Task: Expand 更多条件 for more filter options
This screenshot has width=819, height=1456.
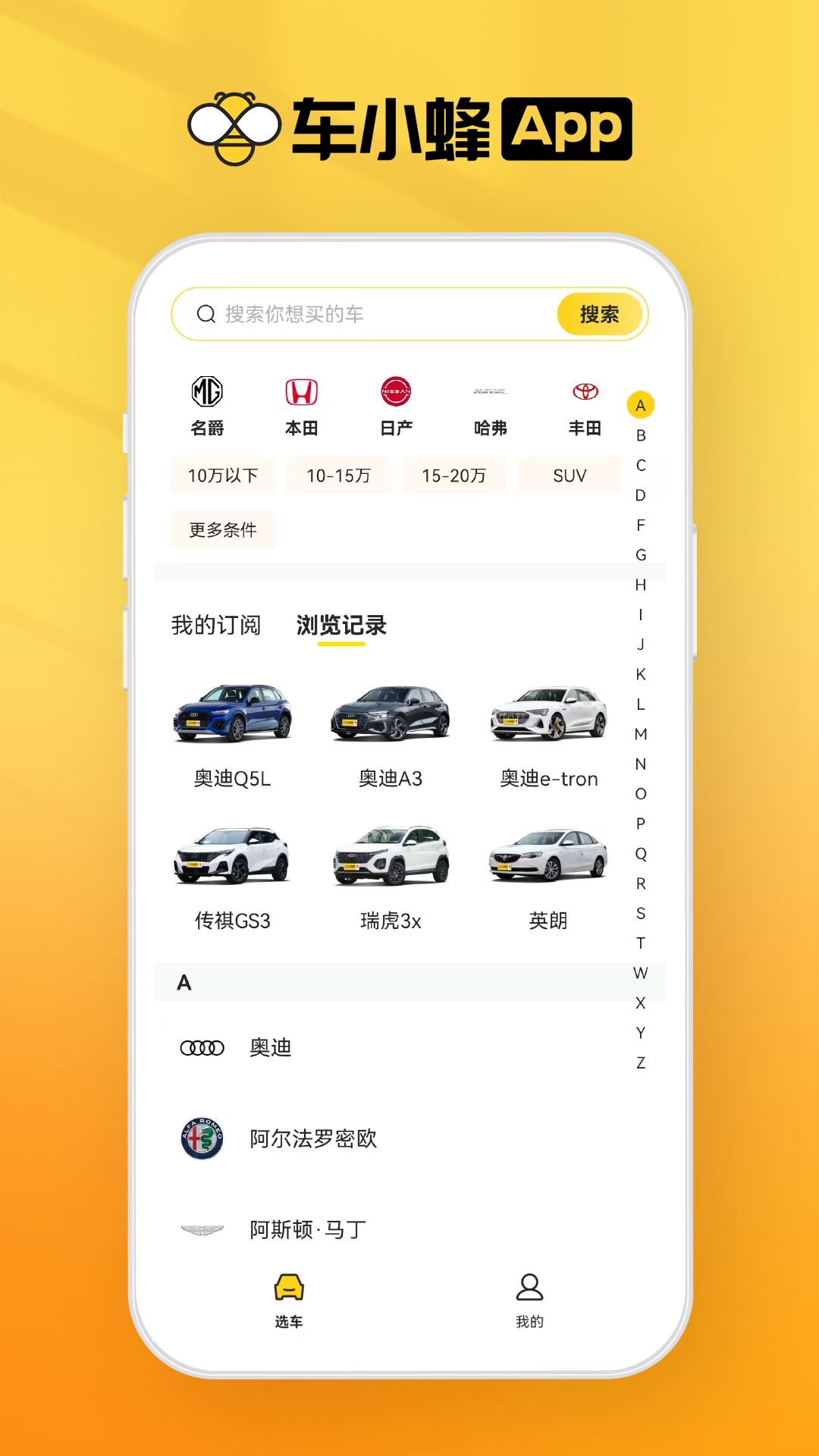Action: [223, 529]
